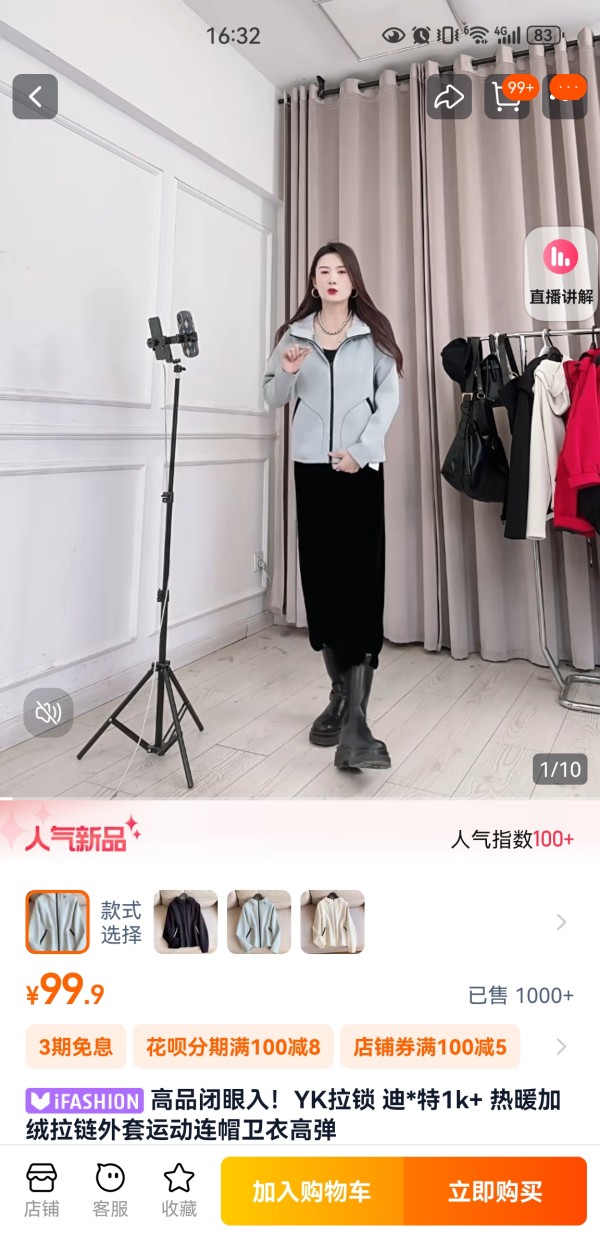Screen dimensions: 600x1238
Task: Open the shopping cart
Action: pos(507,97)
